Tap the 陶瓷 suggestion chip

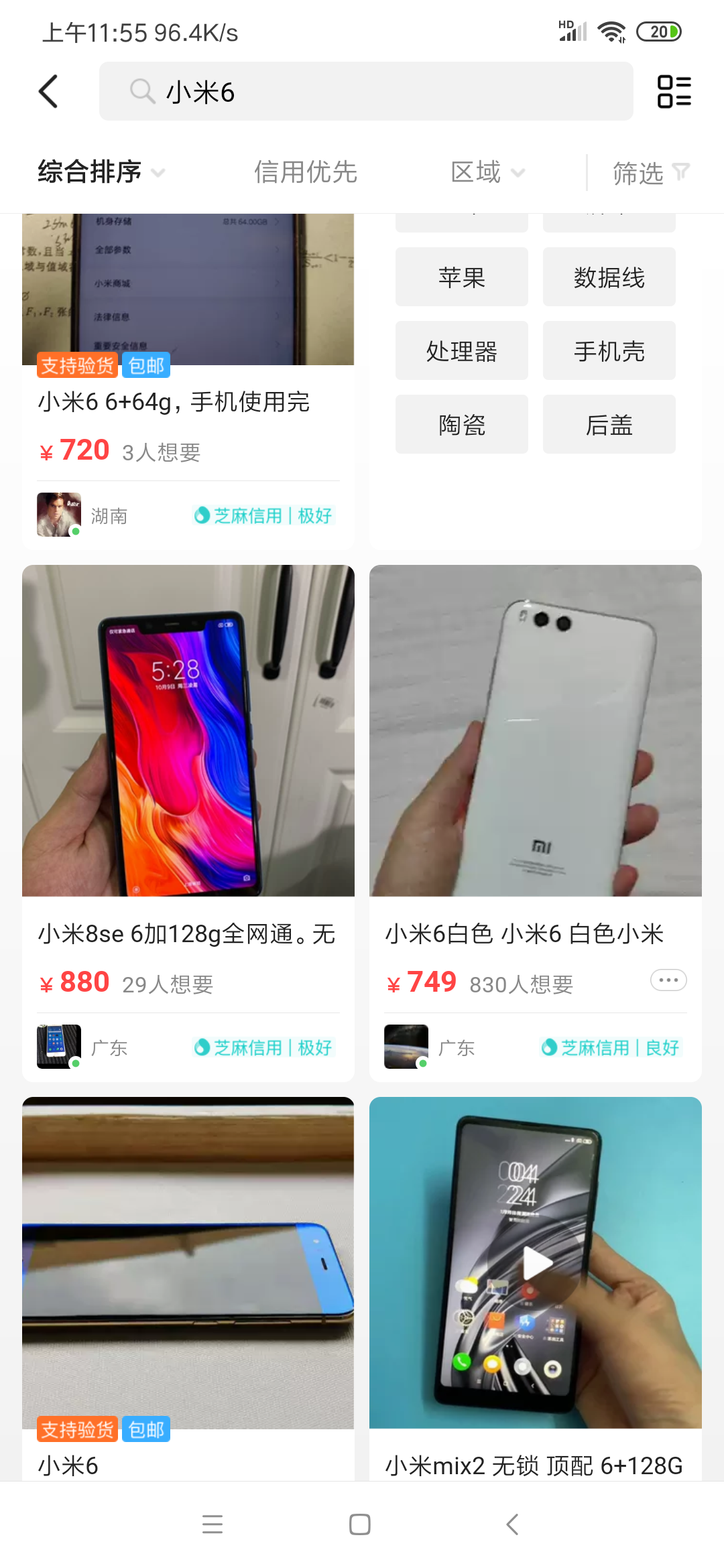point(461,424)
